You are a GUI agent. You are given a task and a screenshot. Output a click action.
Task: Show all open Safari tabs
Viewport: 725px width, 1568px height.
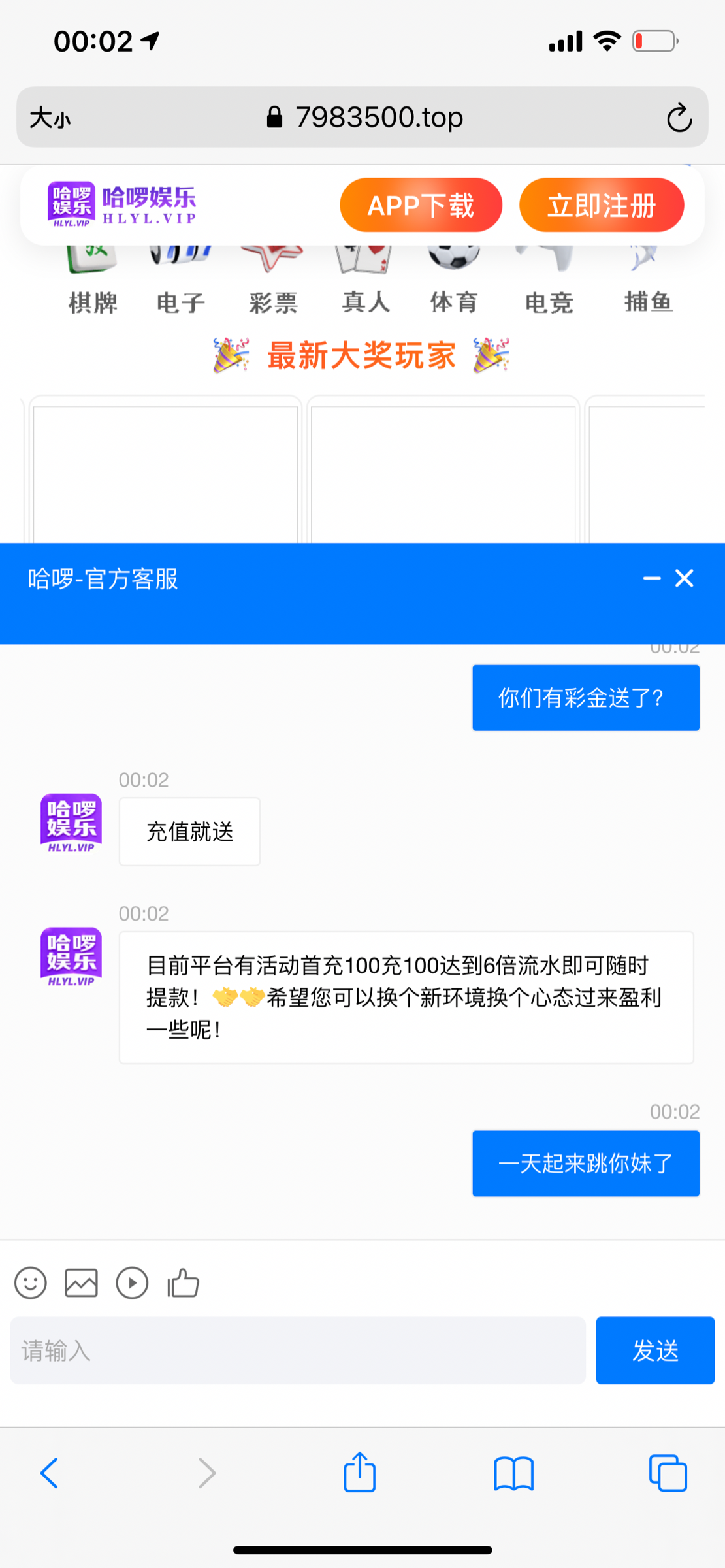coord(668,1473)
